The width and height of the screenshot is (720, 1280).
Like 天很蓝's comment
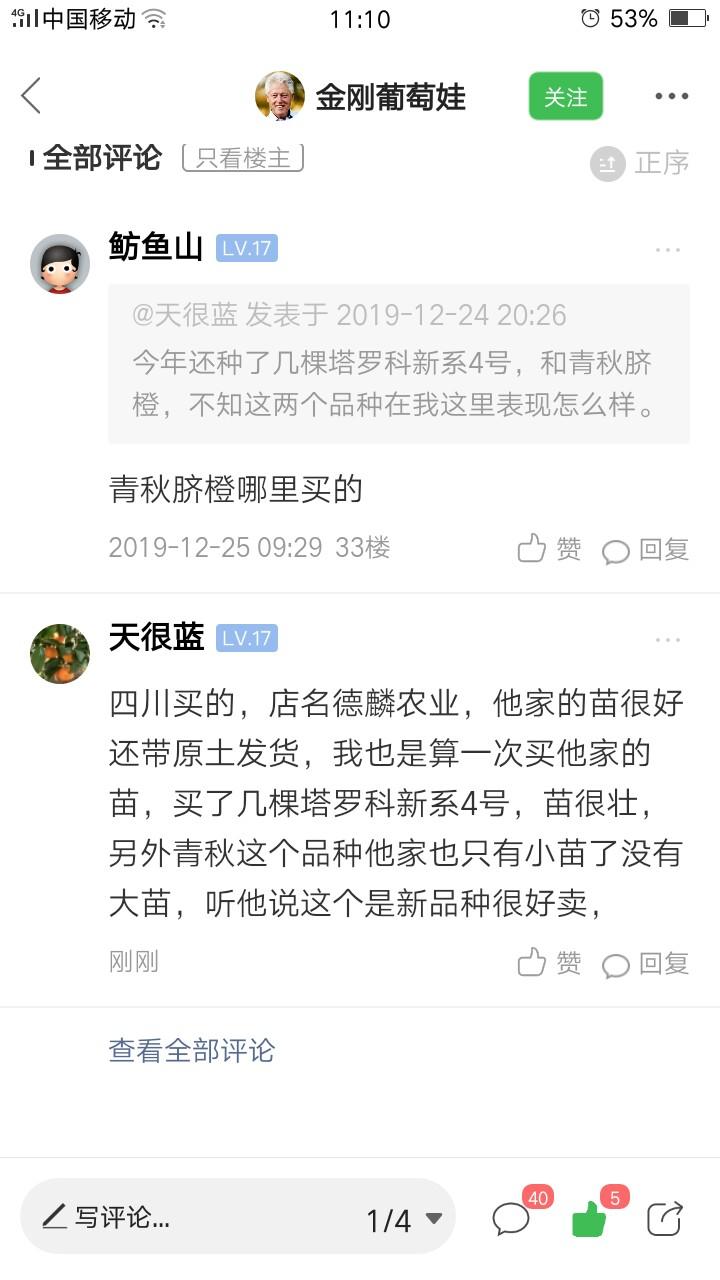(549, 963)
